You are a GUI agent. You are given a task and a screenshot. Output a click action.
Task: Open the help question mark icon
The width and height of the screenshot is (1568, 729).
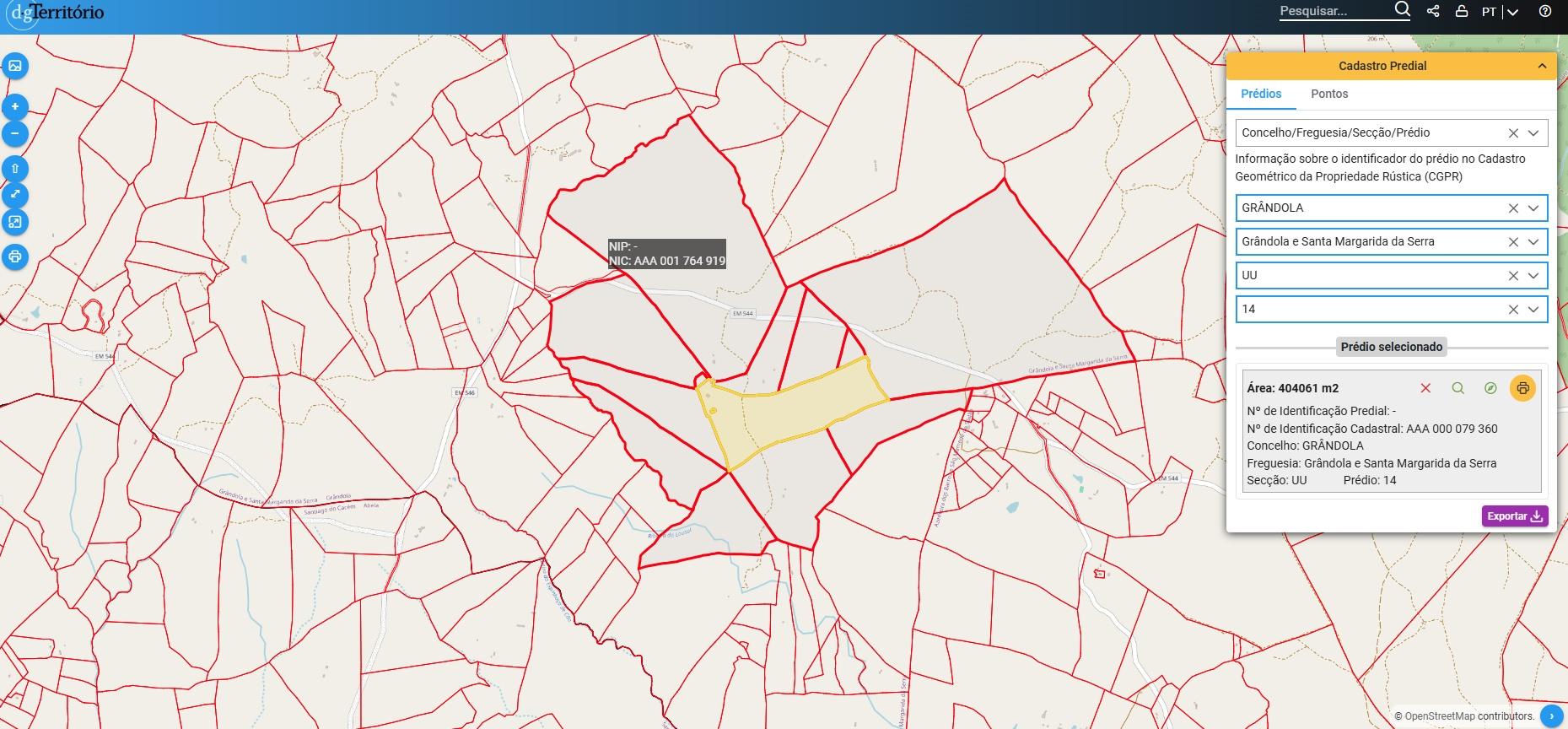coord(1544,11)
